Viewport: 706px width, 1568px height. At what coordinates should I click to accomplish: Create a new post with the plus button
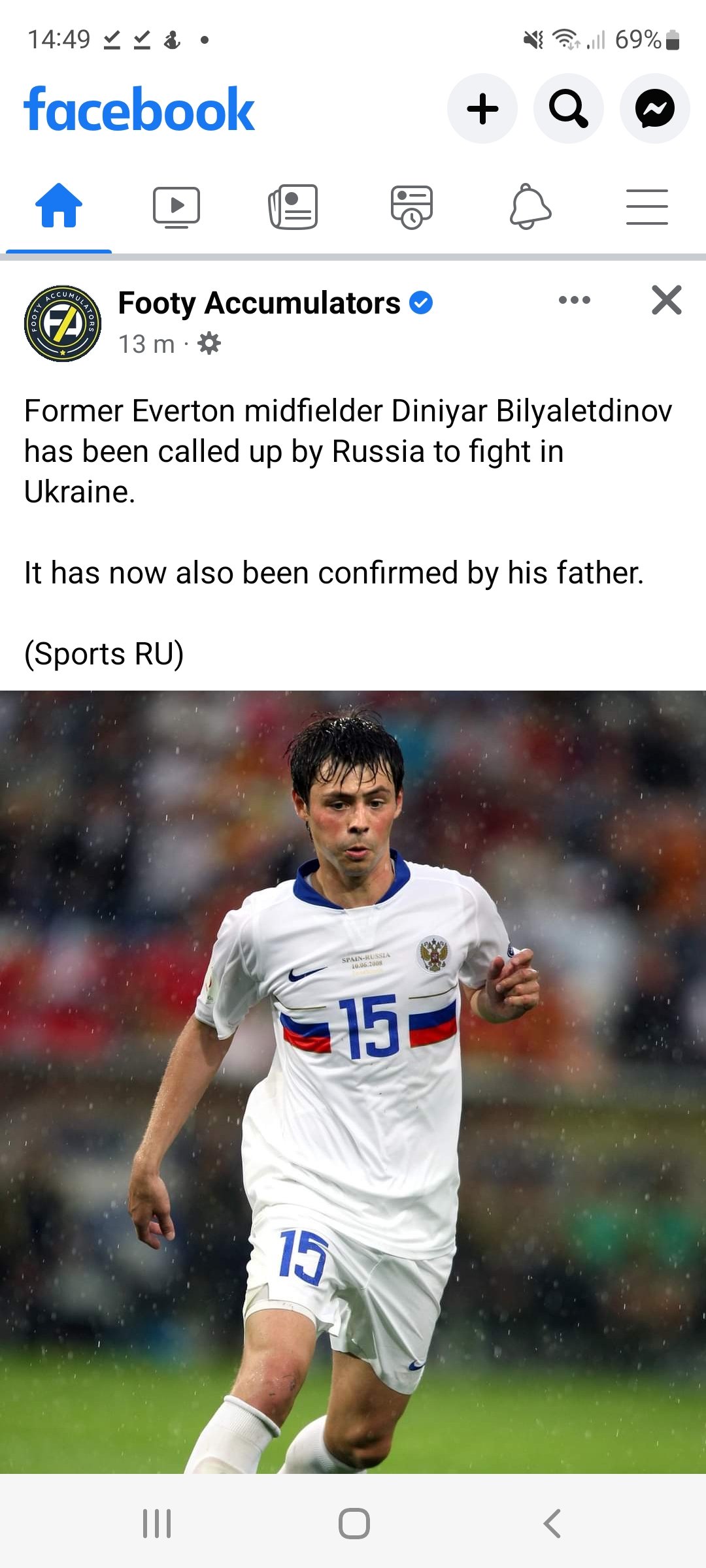(482, 108)
